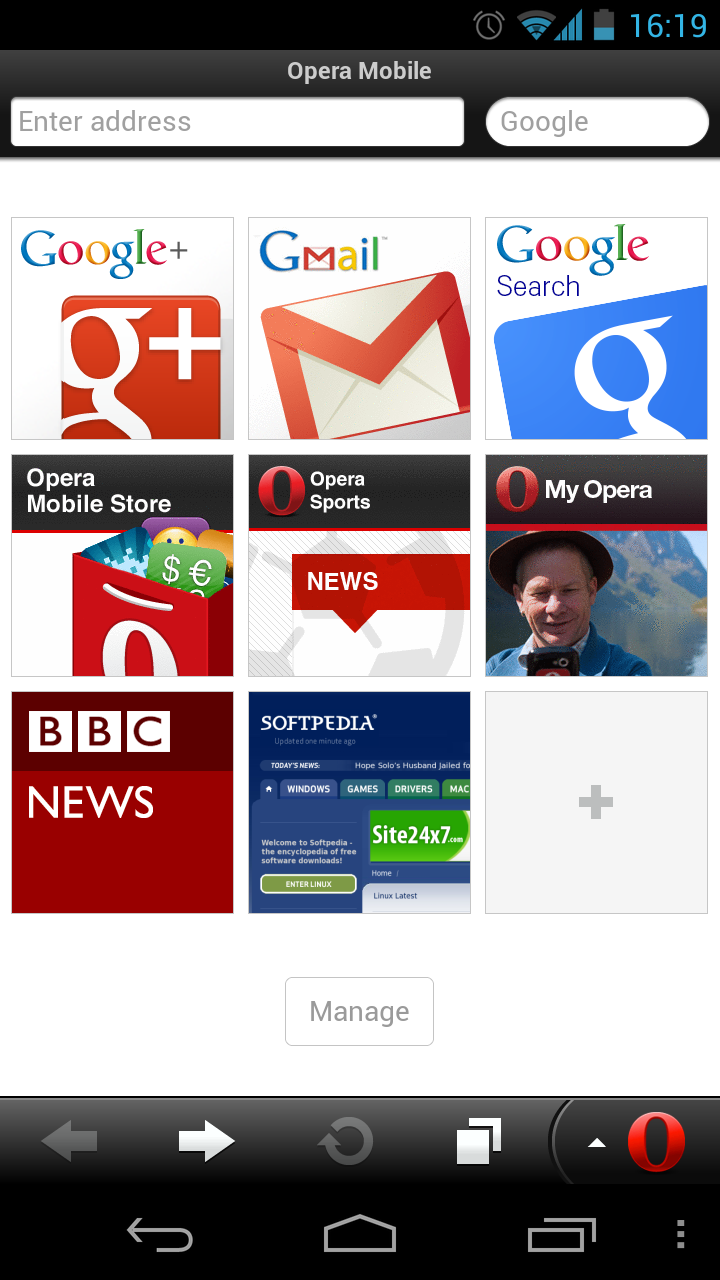Visit the BBC News speed dial
This screenshot has height=1280, width=720.
tap(122, 802)
